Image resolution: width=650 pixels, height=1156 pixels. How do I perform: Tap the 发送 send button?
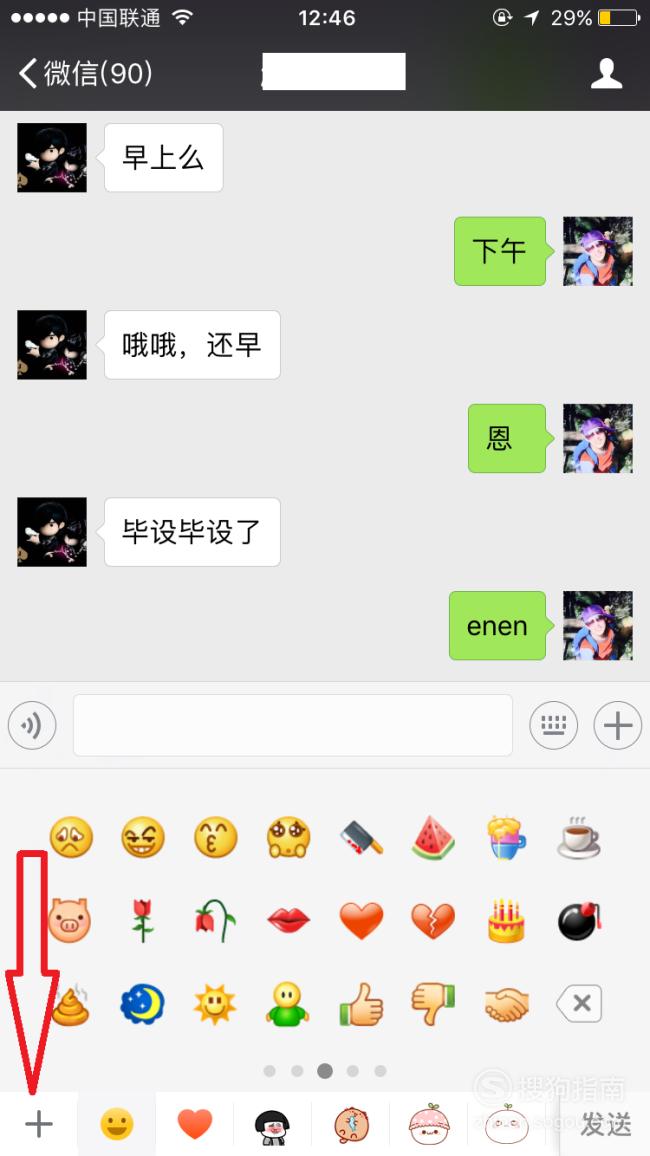pos(606,1124)
